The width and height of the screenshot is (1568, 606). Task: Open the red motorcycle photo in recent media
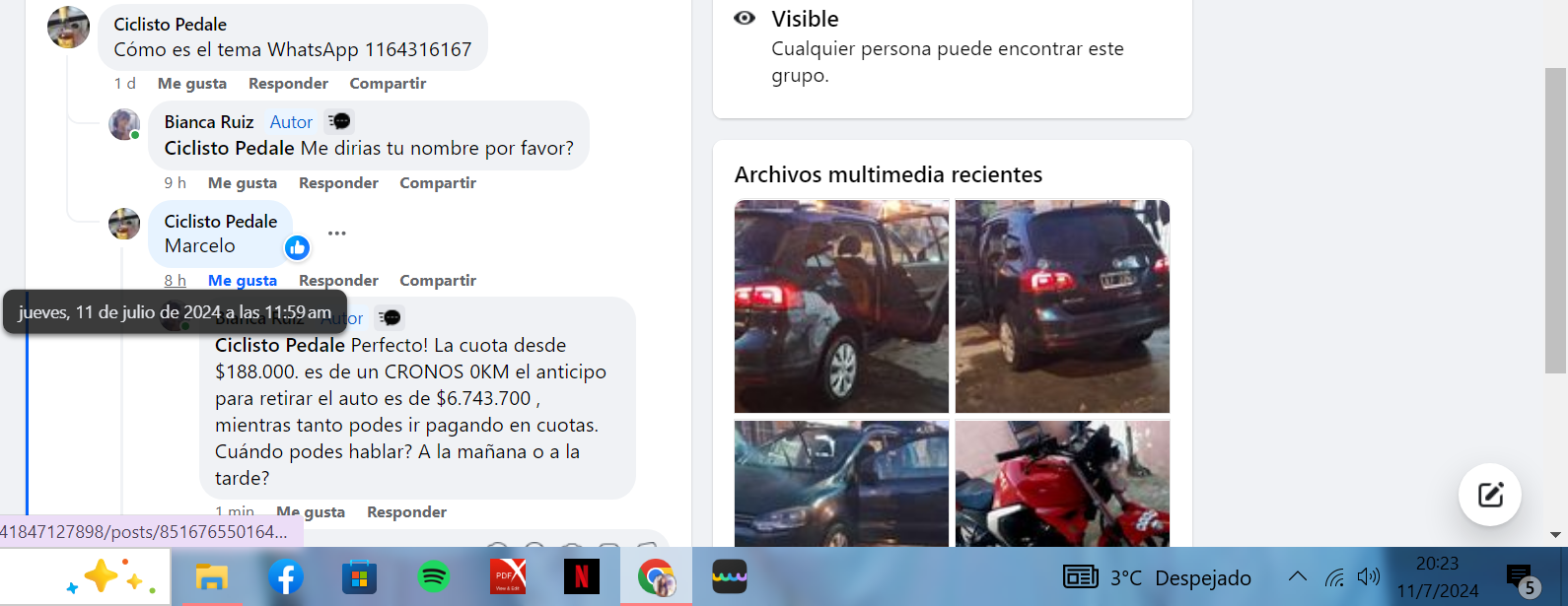1062,483
